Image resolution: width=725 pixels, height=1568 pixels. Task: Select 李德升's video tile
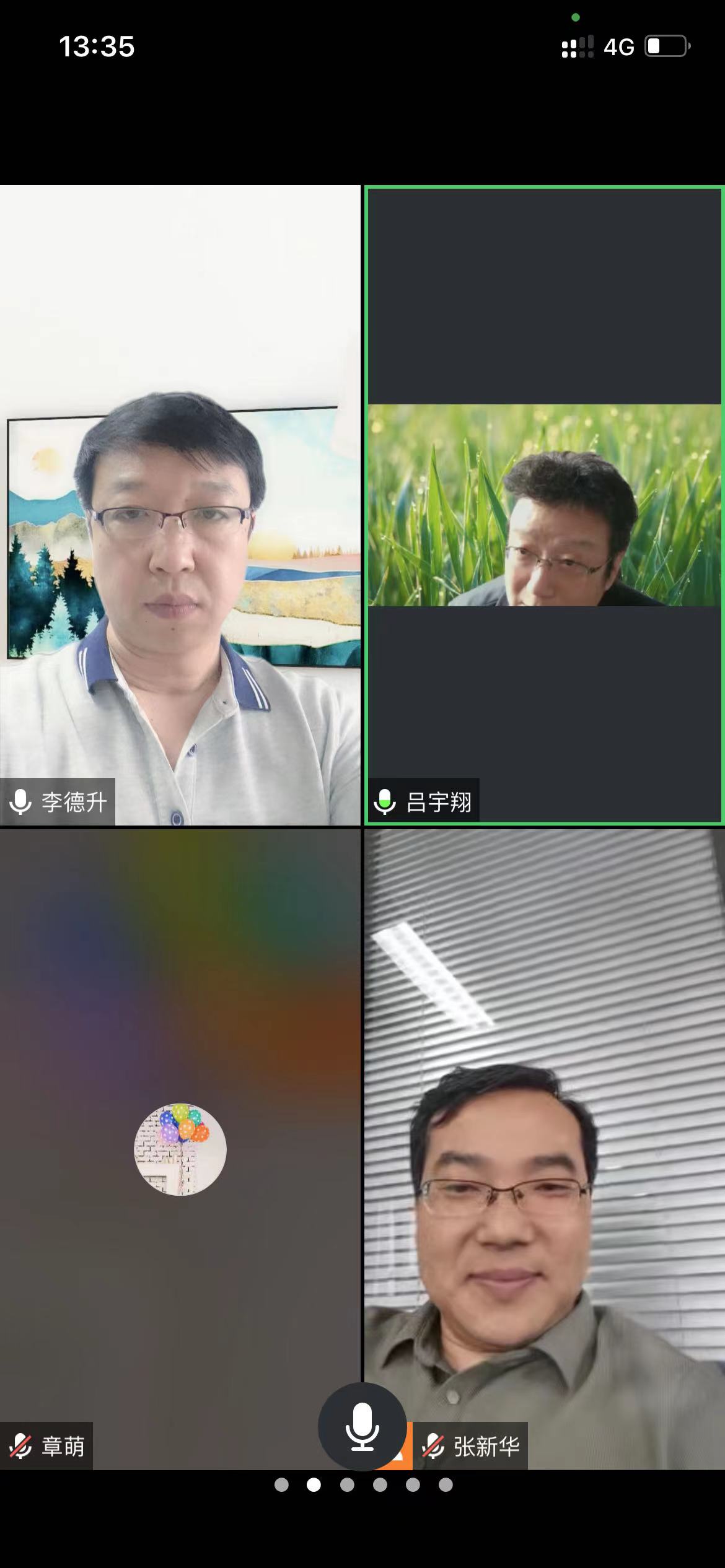180,505
